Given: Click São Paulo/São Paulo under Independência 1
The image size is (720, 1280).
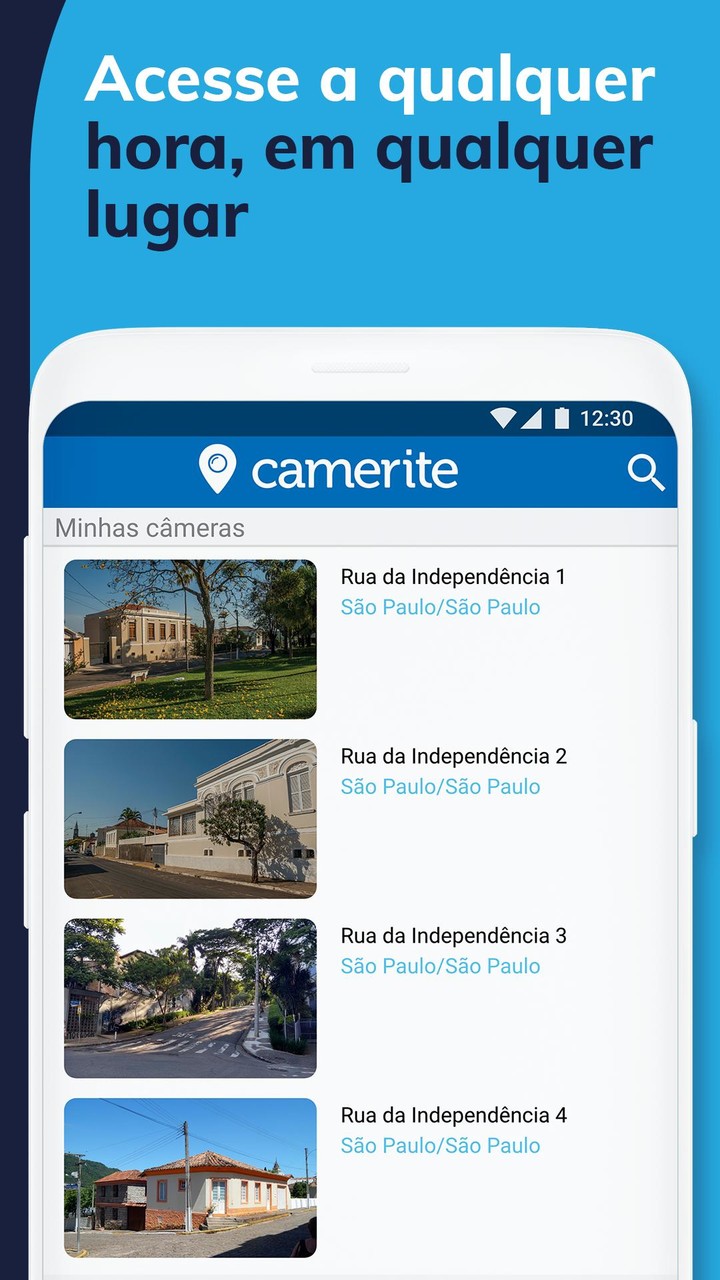Looking at the screenshot, I should [440, 607].
